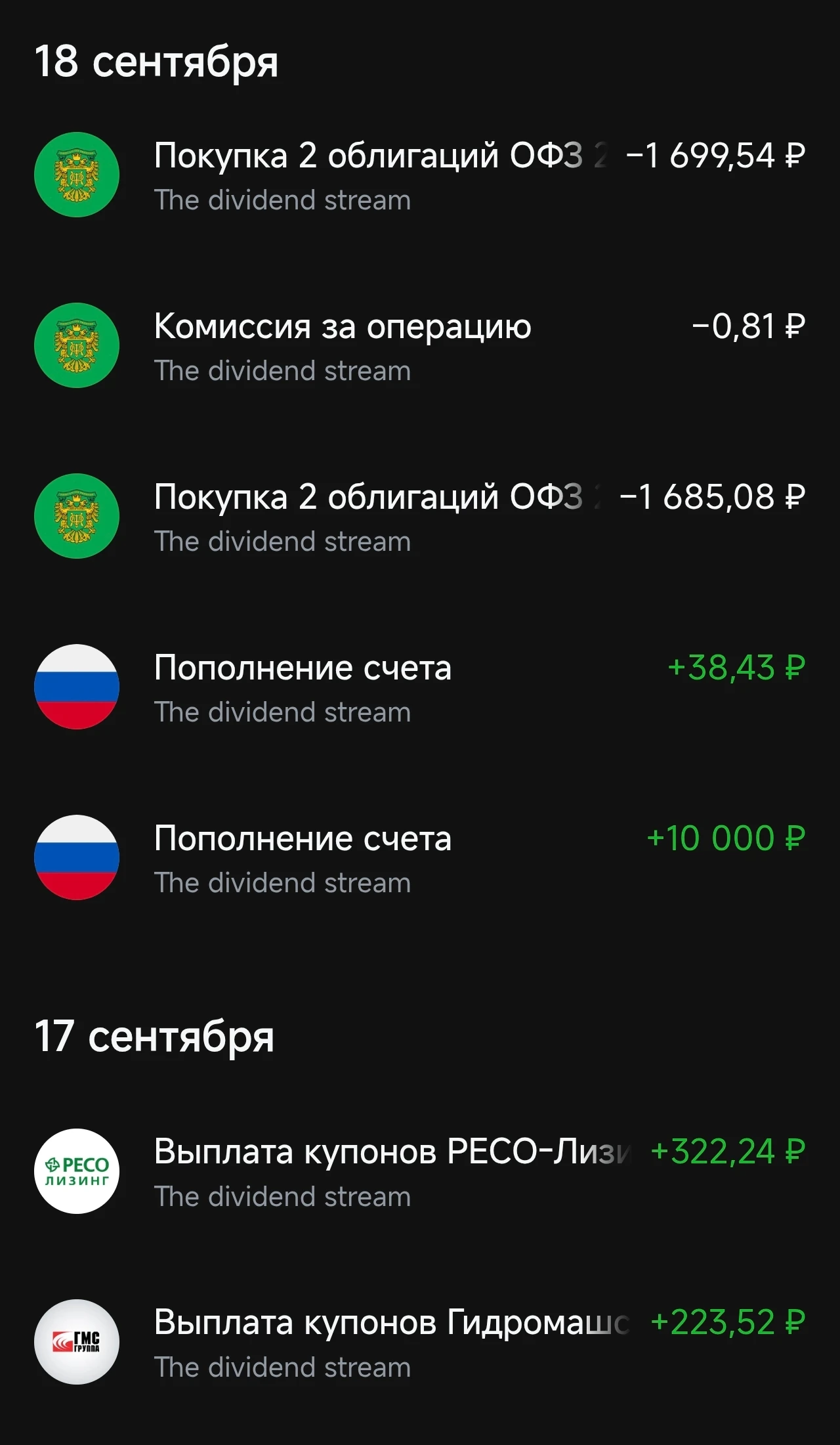
Task: View the РЕСО-Лизинг coupon payout details
Action: [x=420, y=1172]
